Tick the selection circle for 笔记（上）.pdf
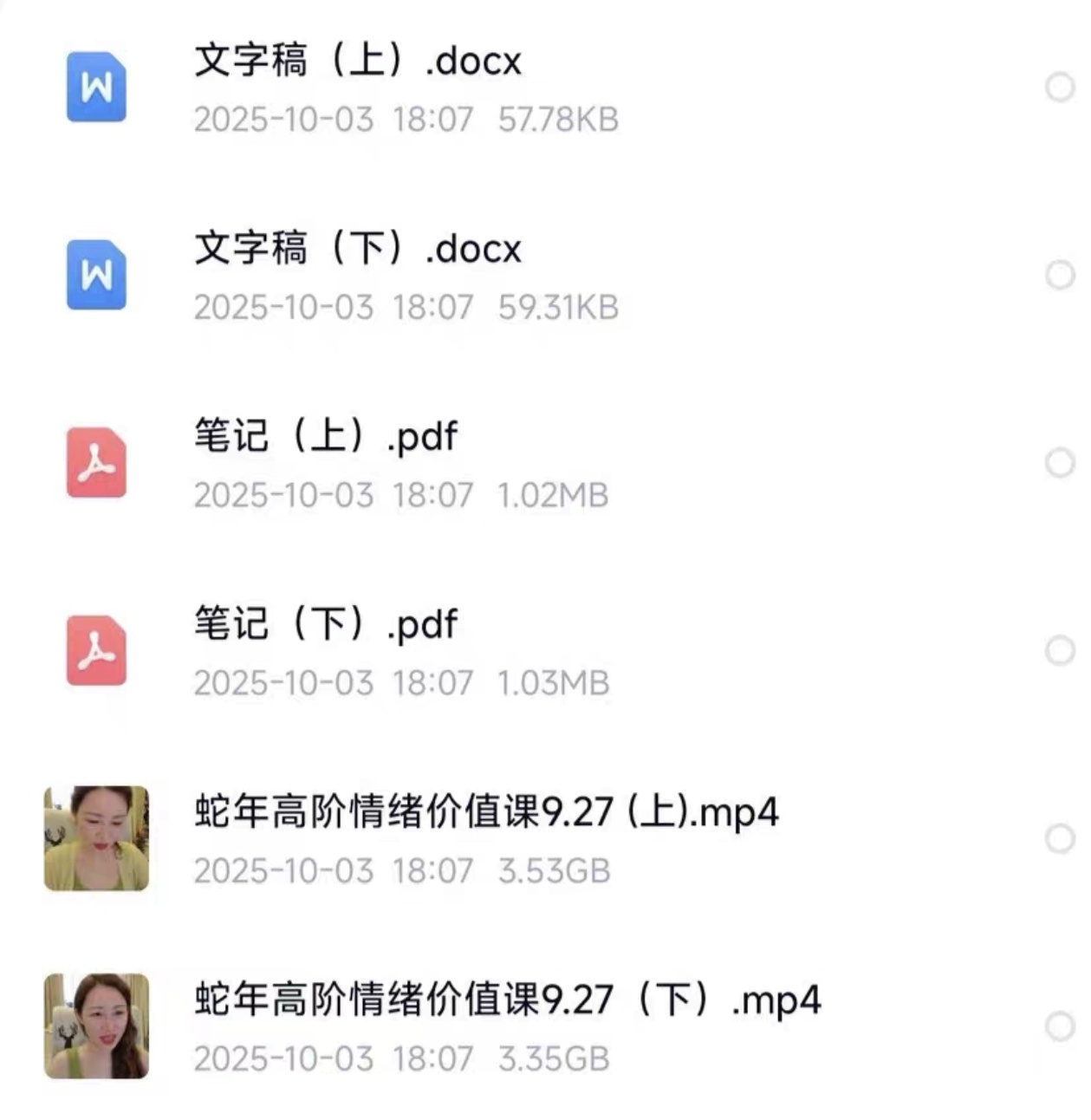The width and height of the screenshot is (1091, 1120). [1059, 463]
